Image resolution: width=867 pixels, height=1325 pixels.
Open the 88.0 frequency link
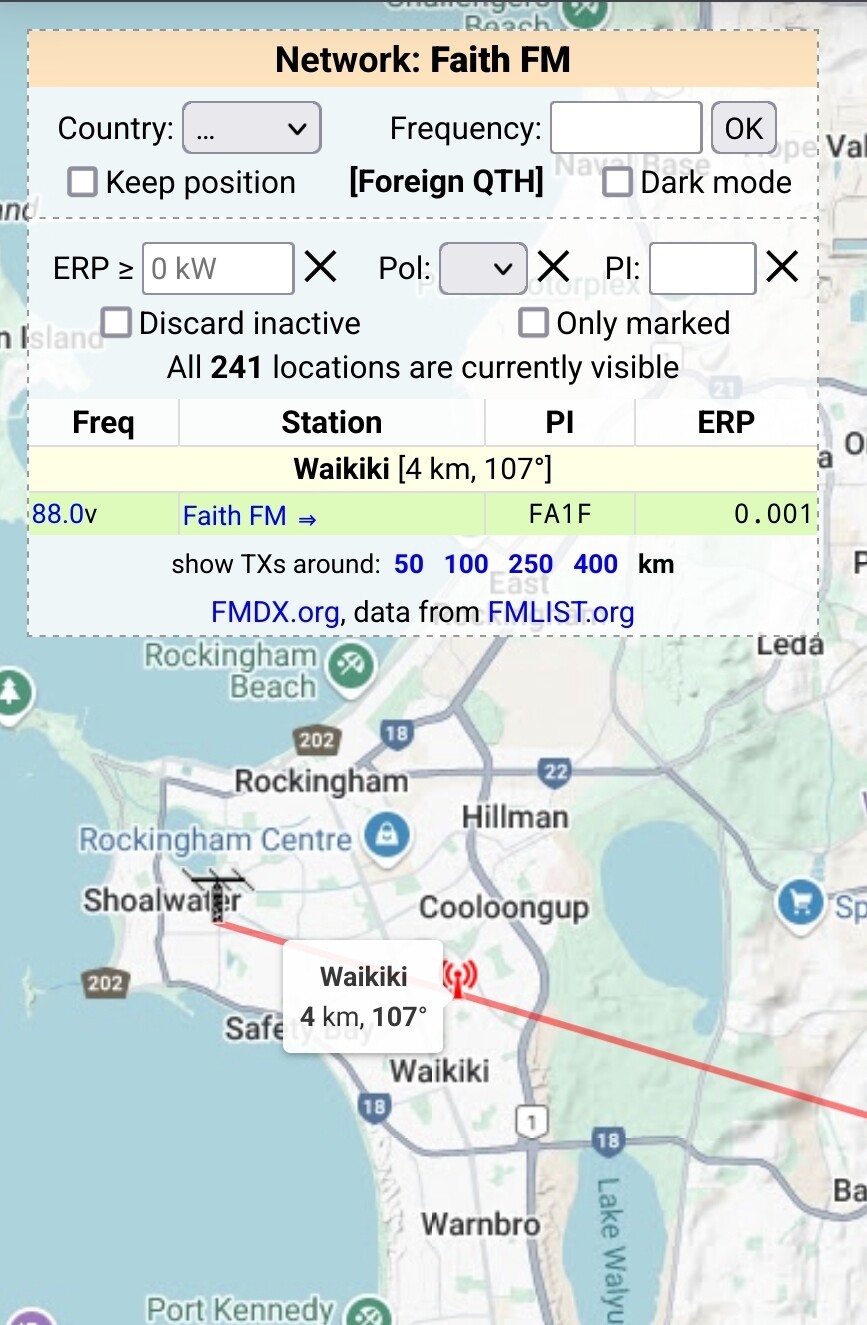[x=58, y=515]
